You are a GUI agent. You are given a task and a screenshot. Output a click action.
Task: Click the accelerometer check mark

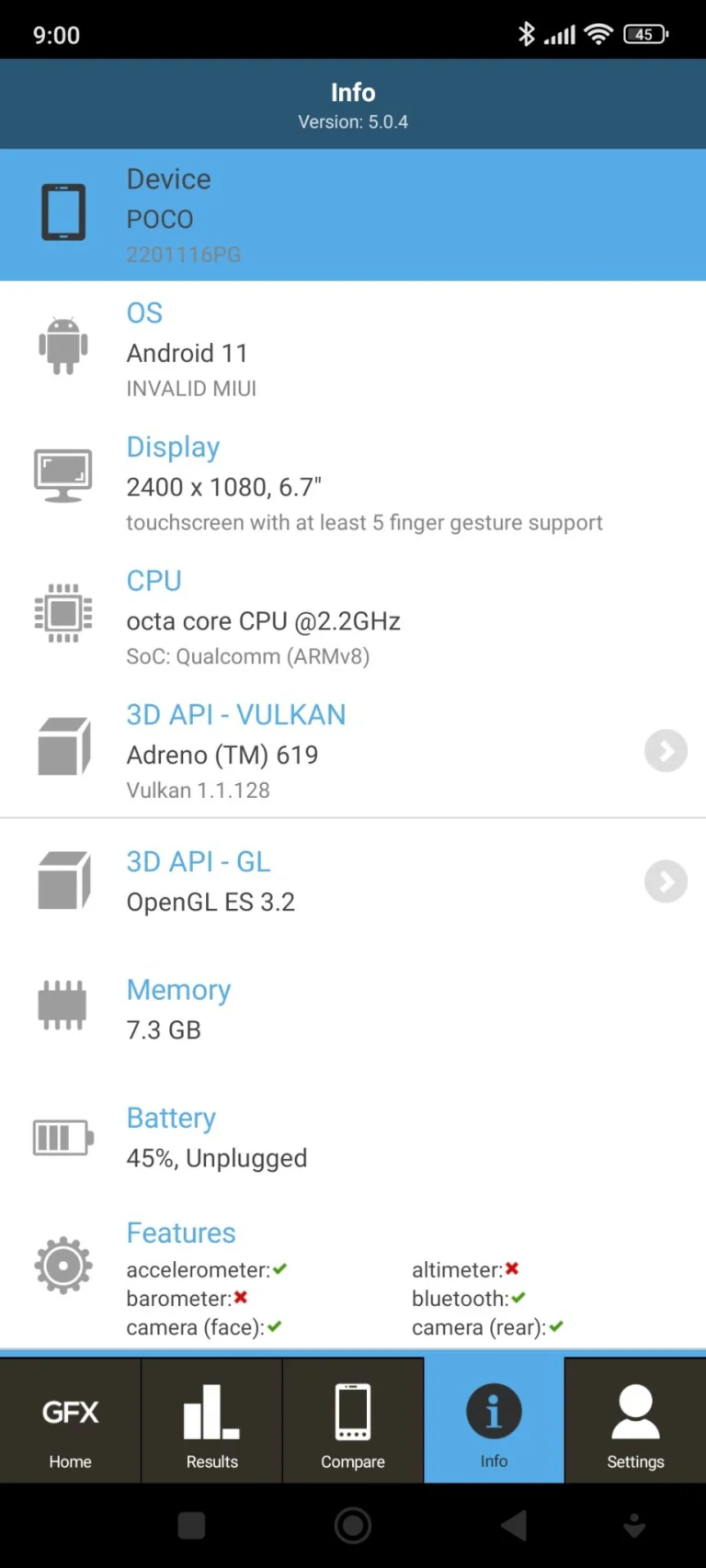tap(279, 1269)
